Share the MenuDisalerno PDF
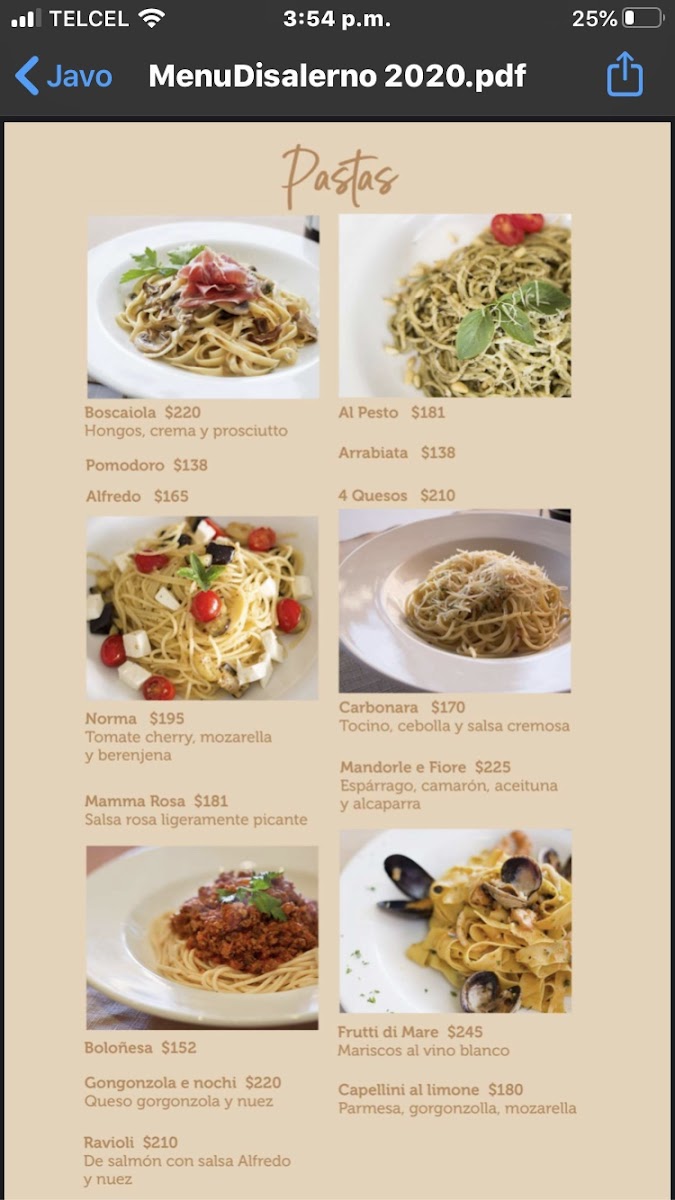 [625, 74]
